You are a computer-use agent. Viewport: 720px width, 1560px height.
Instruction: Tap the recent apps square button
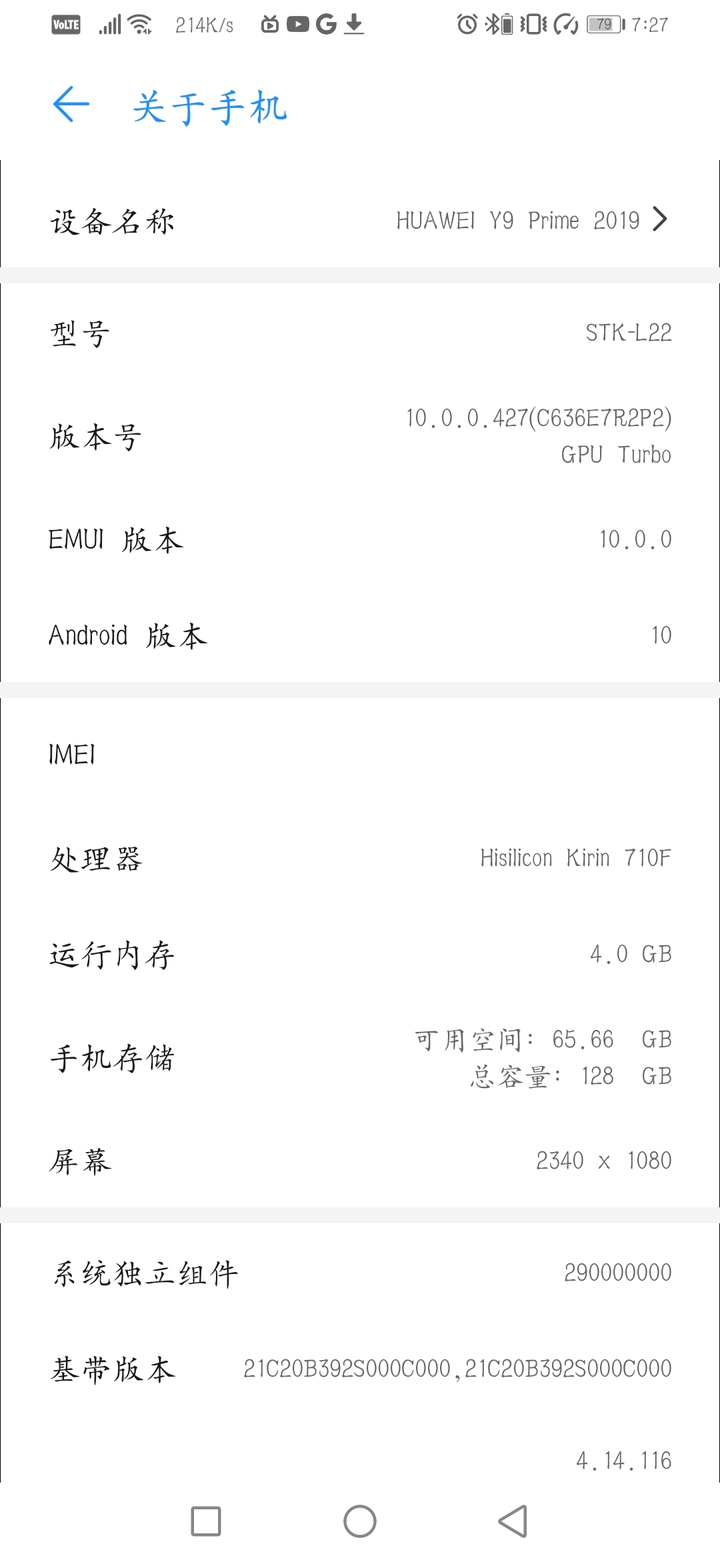click(x=206, y=1520)
